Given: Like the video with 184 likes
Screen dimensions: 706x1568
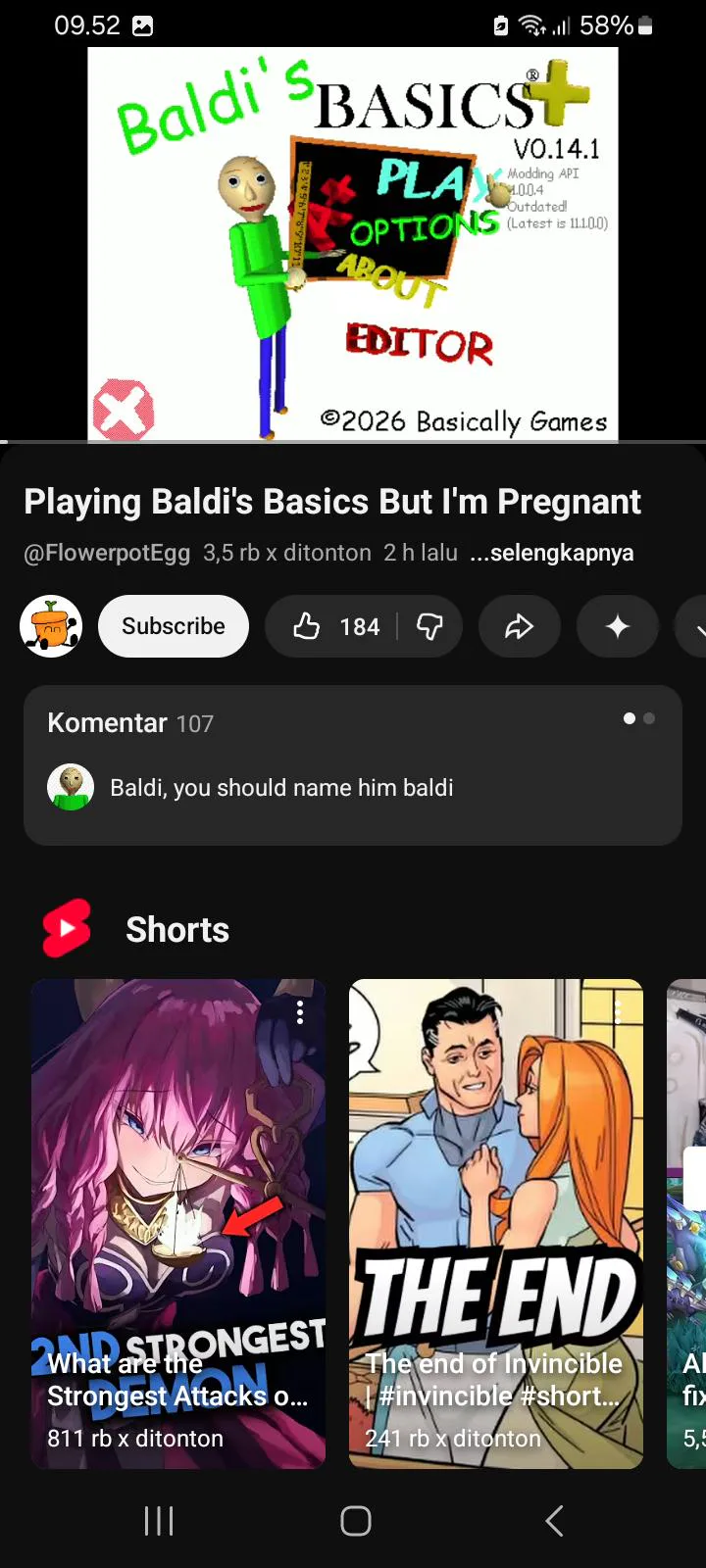Looking at the screenshot, I should pos(333,626).
